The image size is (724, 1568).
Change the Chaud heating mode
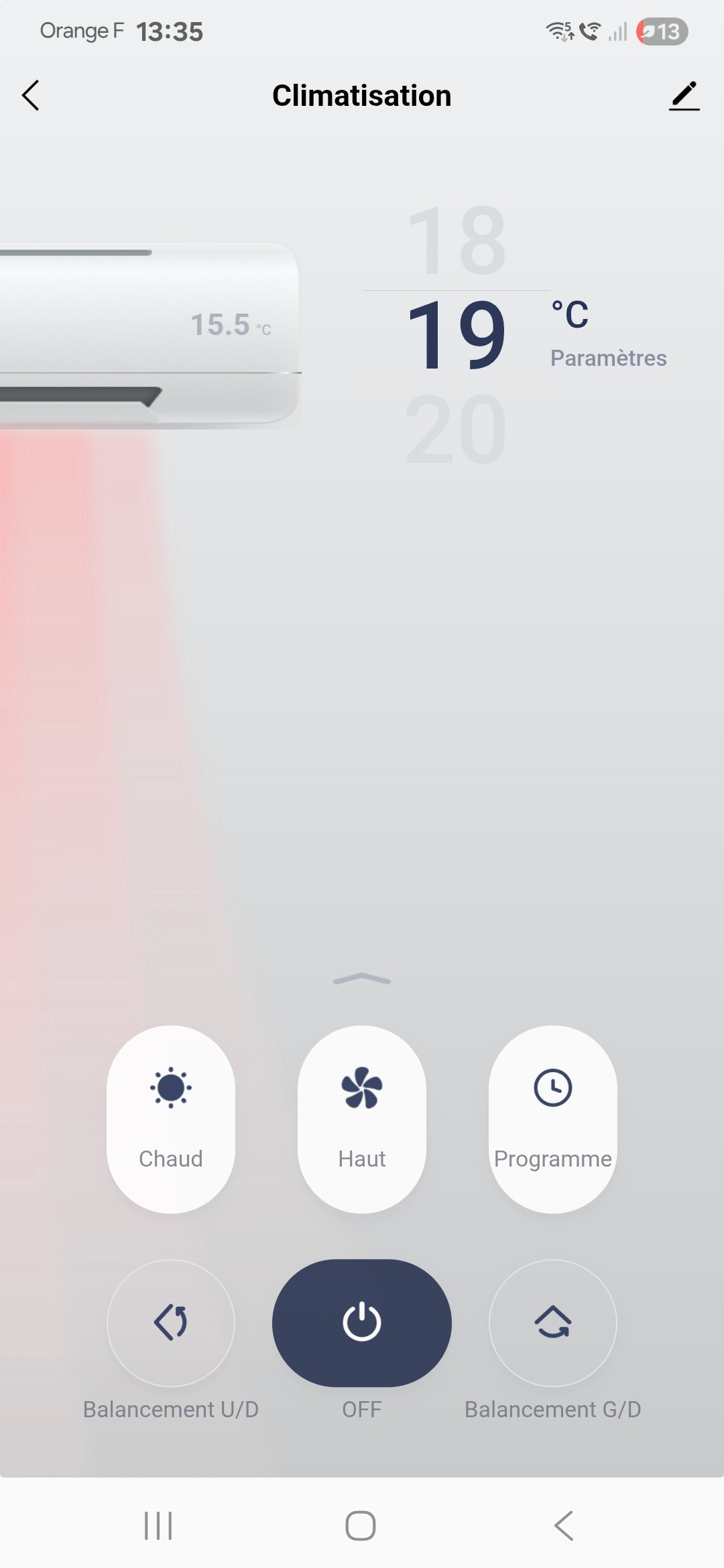(x=171, y=1118)
